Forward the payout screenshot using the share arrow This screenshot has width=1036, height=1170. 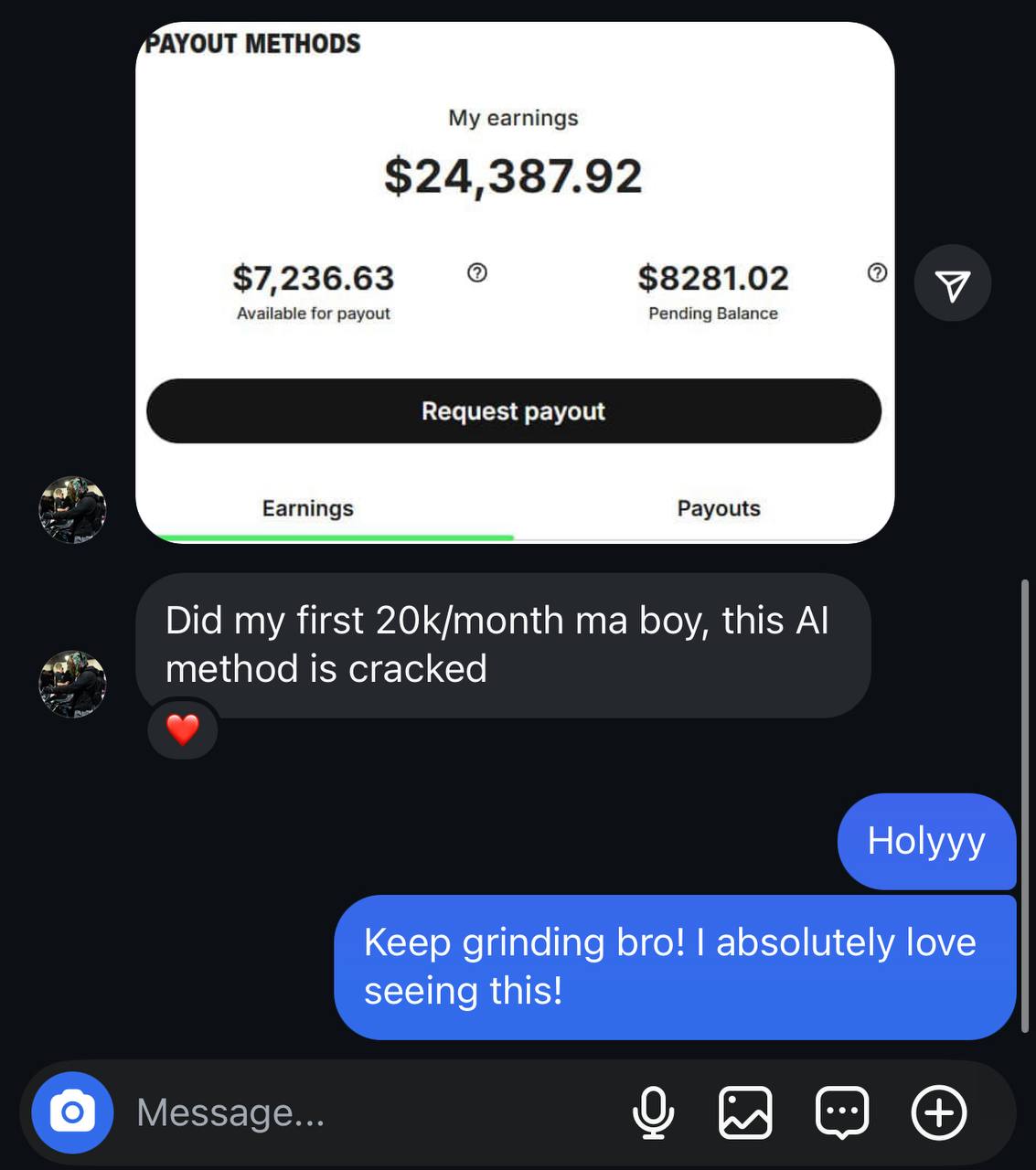[953, 283]
